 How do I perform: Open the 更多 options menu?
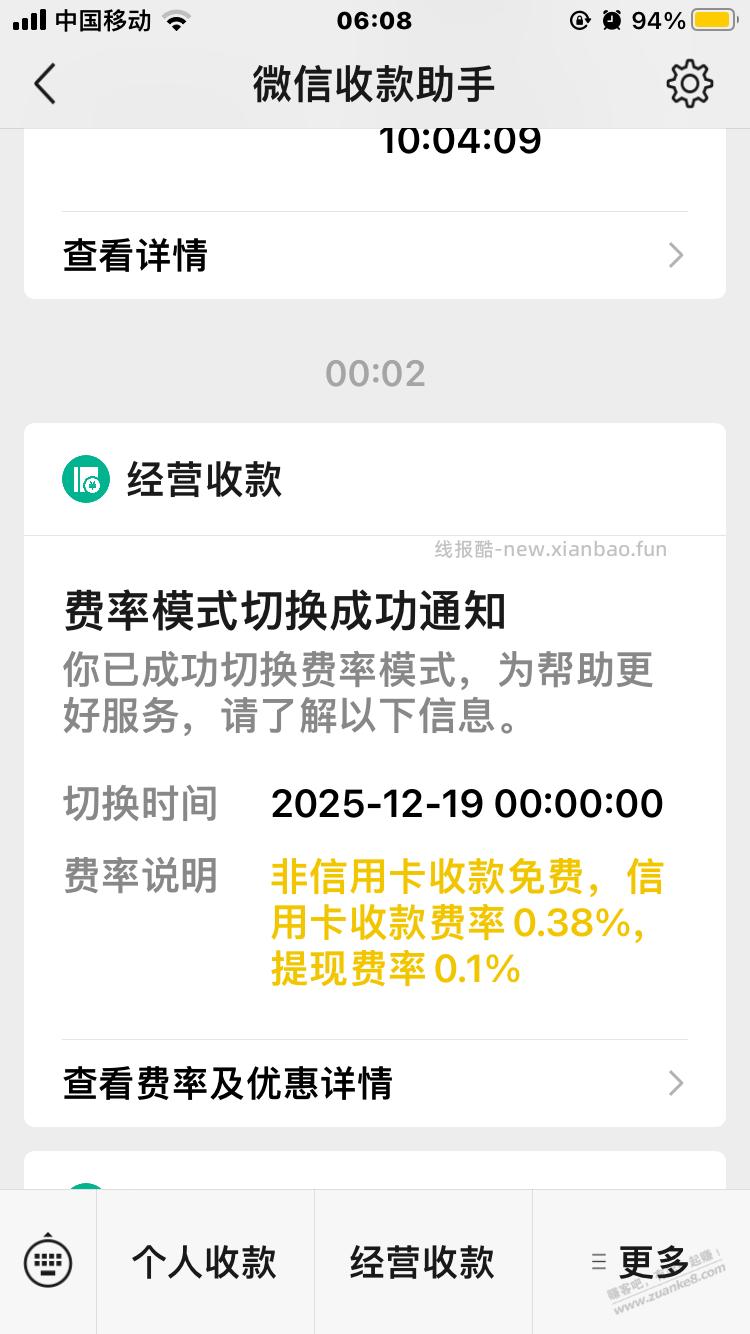pos(655,1261)
